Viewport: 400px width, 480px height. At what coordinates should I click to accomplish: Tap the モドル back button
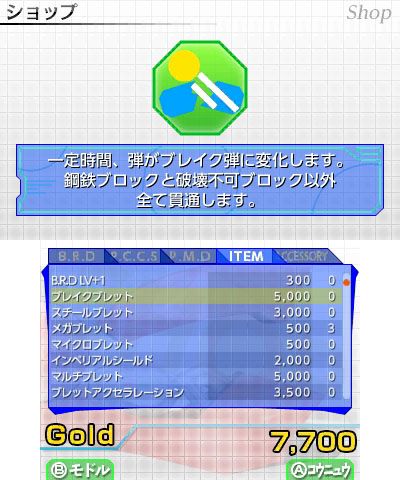[80, 470]
